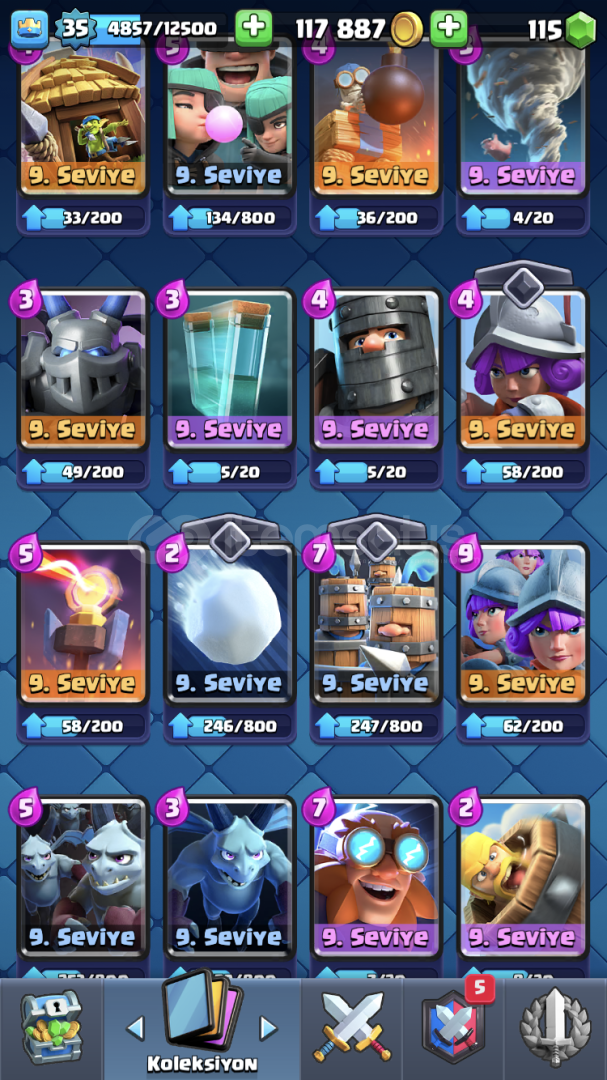
Task: Open the Three Musketeers card
Action: pyautogui.click(x=522, y=625)
